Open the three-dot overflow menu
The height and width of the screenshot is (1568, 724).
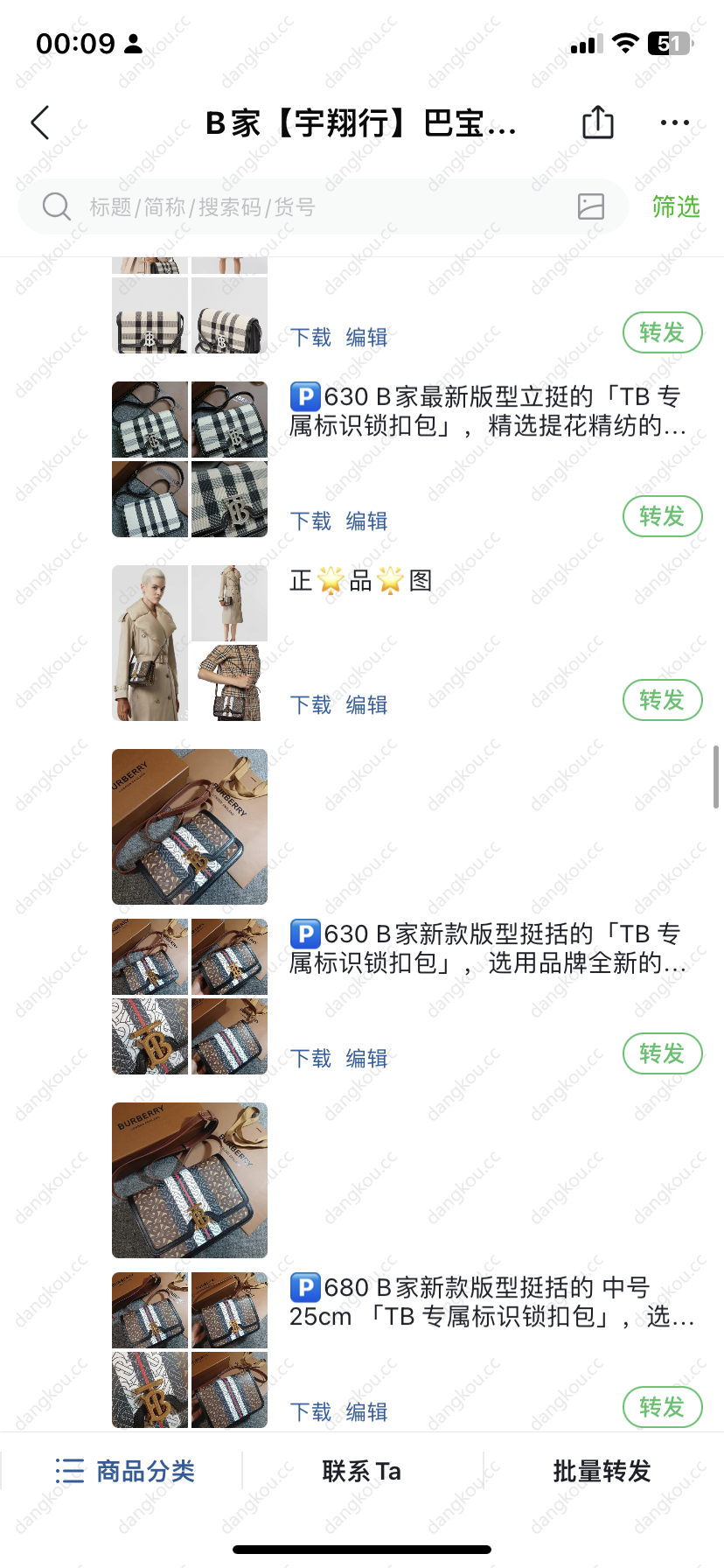coord(675,122)
